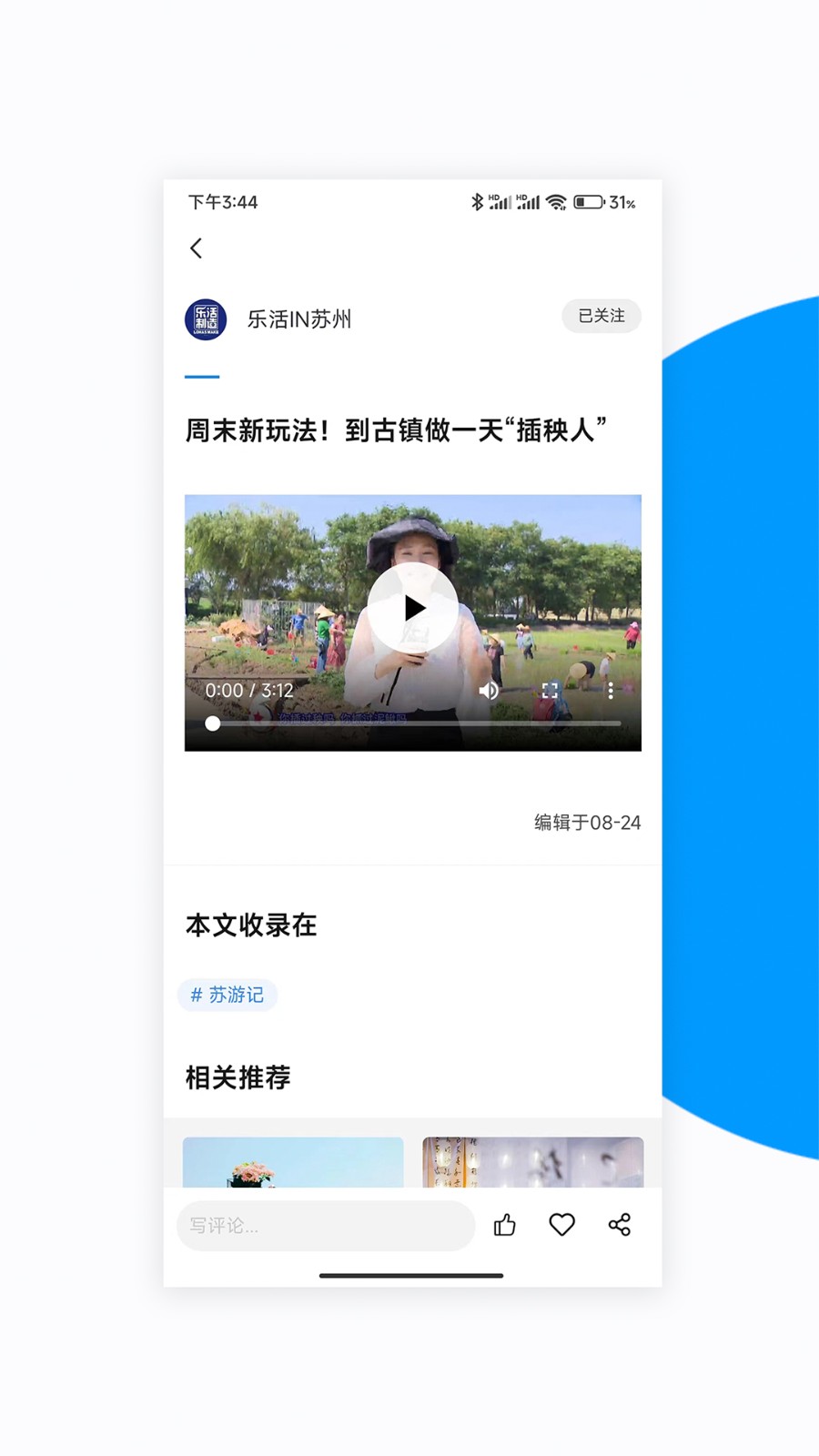819x1456 pixels.
Task: Open the # 苏游记 topic tag
Action: click(227, 995)
